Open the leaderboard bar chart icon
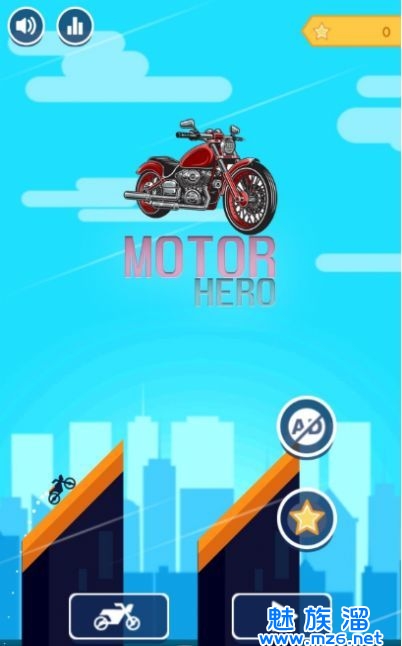 (75, 26)
